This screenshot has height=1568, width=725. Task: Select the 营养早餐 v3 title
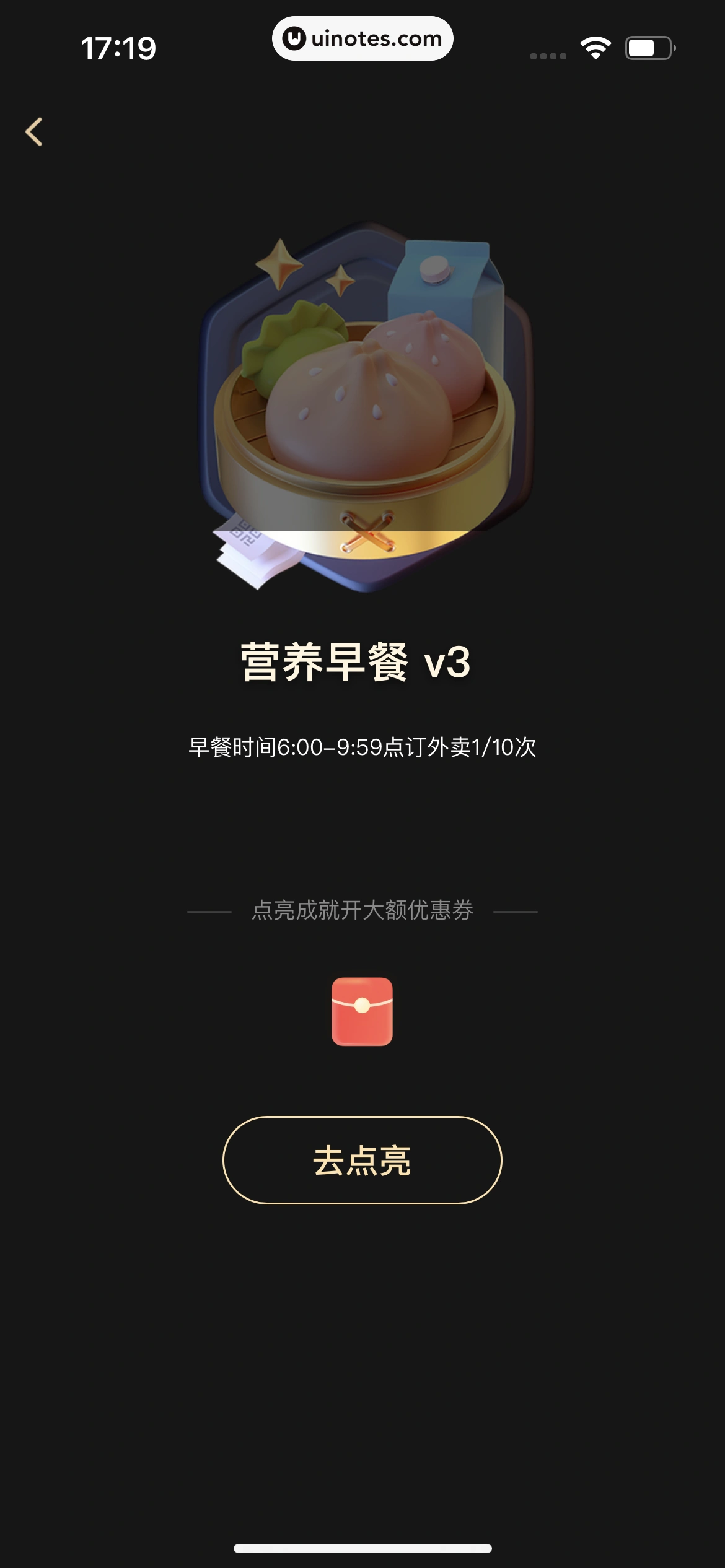(x=362, y=664)
